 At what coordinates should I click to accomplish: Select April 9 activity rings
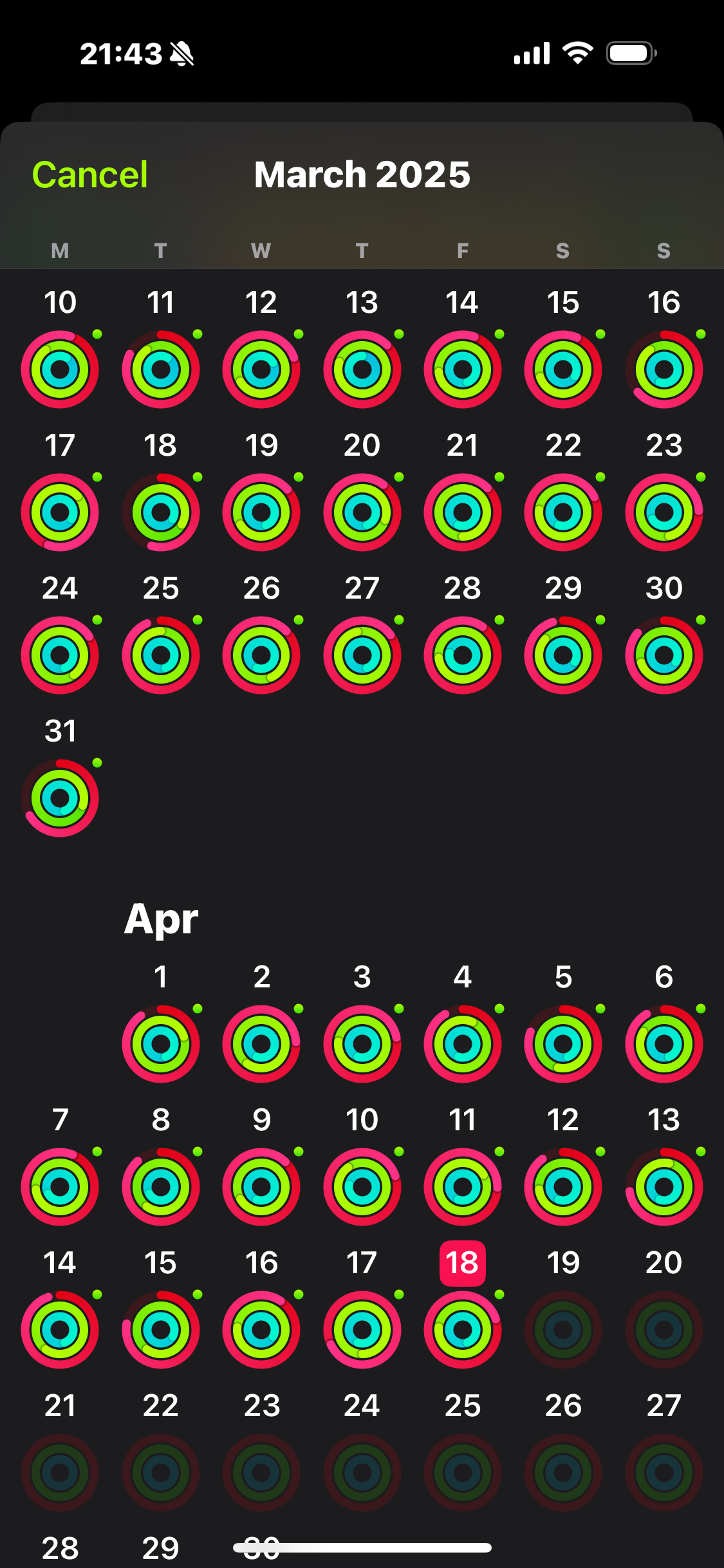click(x=261, y=1187)
